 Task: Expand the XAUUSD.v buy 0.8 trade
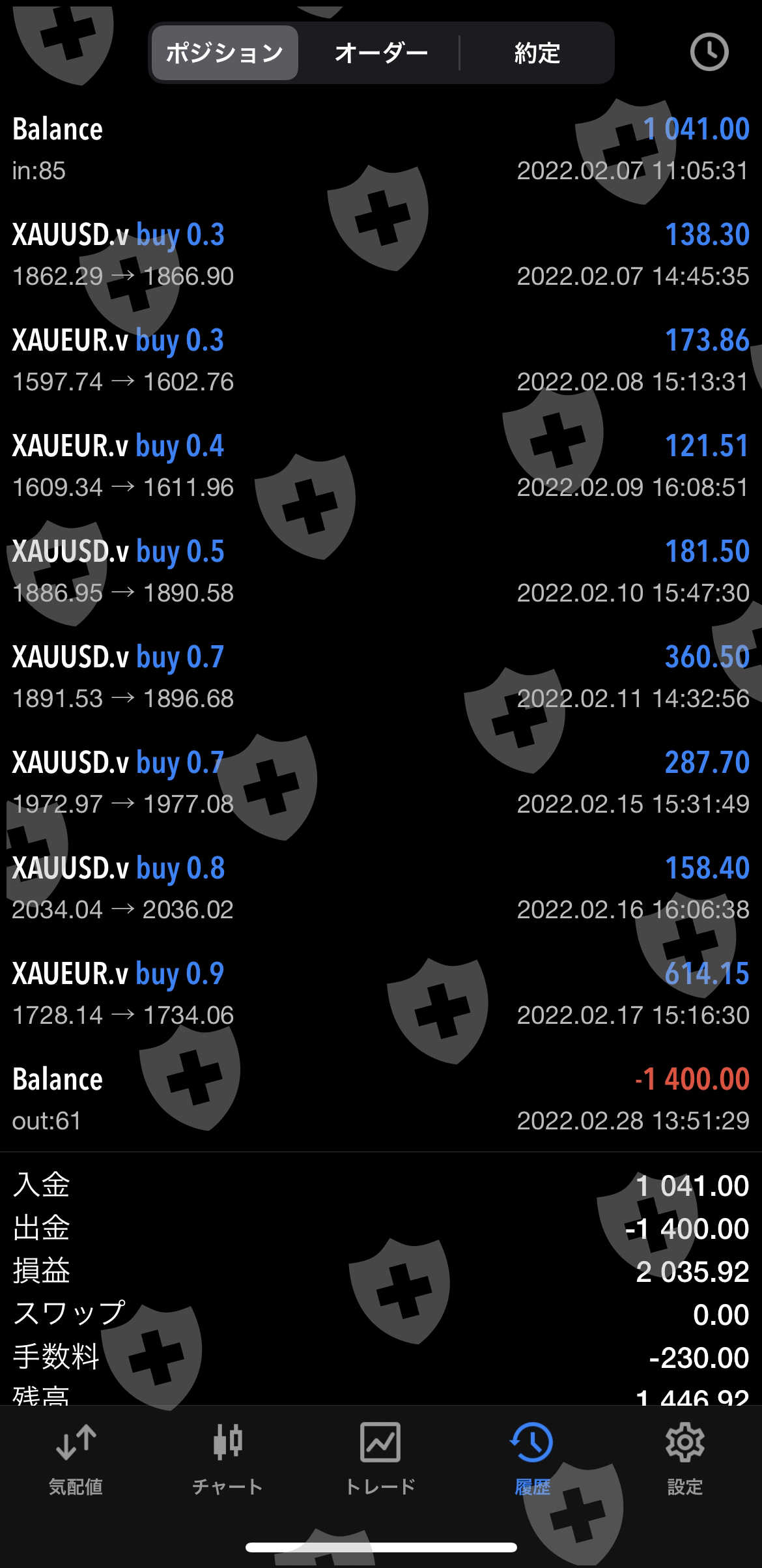[x=381, y=888]
